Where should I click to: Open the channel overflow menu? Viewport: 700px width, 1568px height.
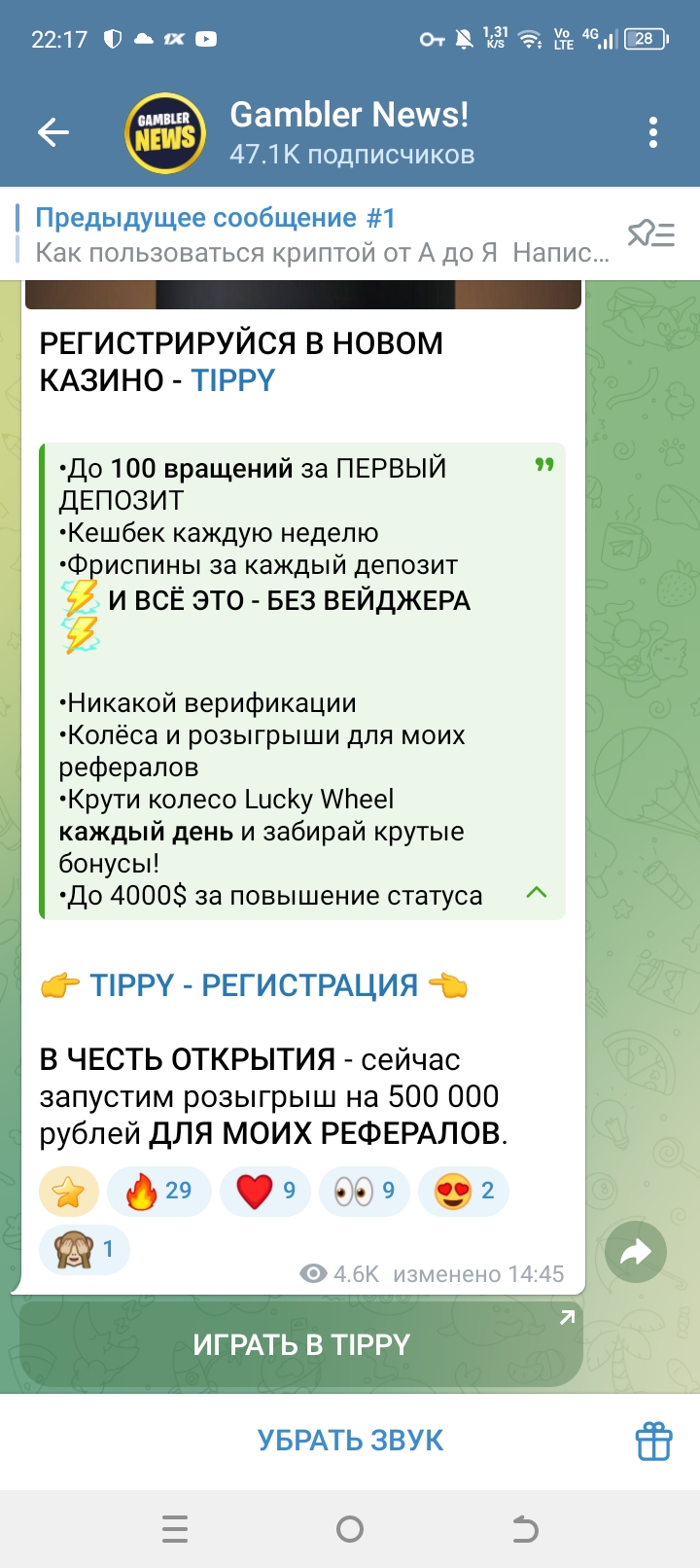click(x=653, y=132)
